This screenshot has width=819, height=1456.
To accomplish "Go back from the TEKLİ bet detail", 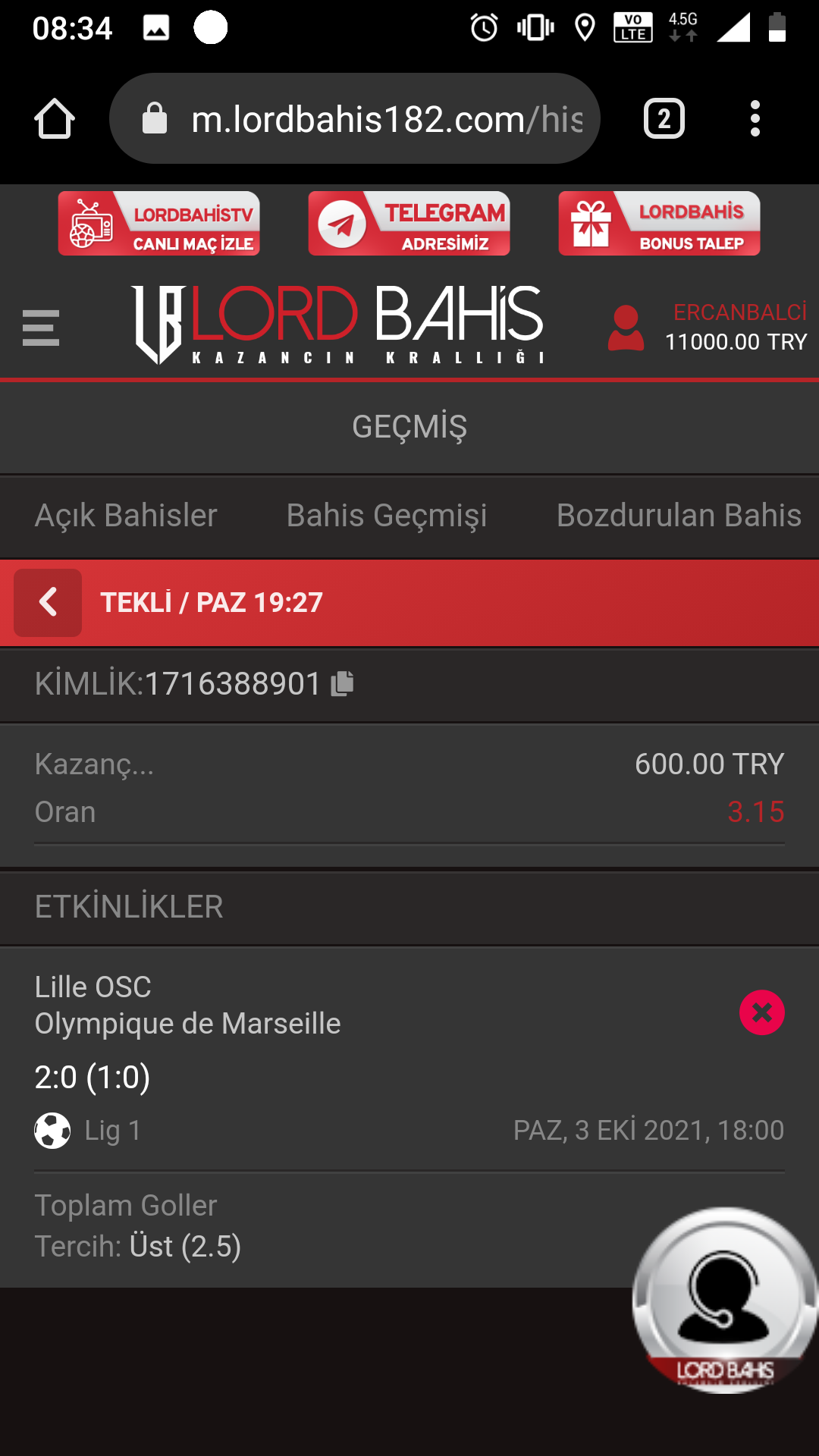I will [48, 603].
